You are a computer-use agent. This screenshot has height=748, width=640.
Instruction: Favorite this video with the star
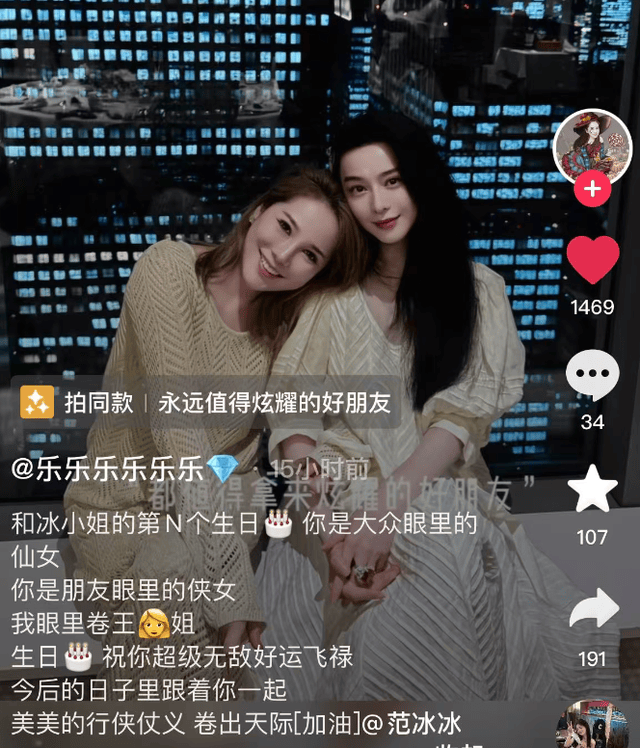(592, 490)
